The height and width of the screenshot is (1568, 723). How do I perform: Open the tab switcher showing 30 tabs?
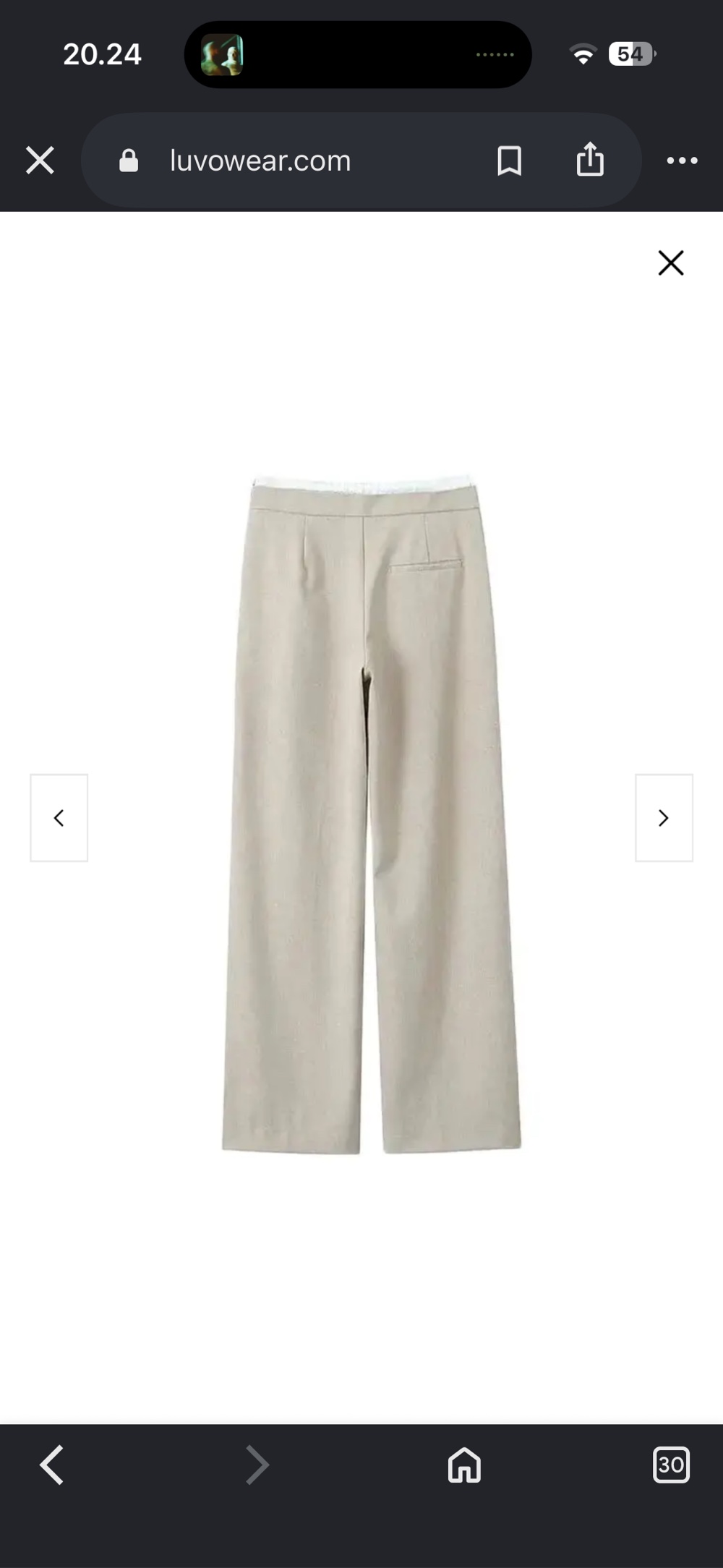click(671, 1465)
